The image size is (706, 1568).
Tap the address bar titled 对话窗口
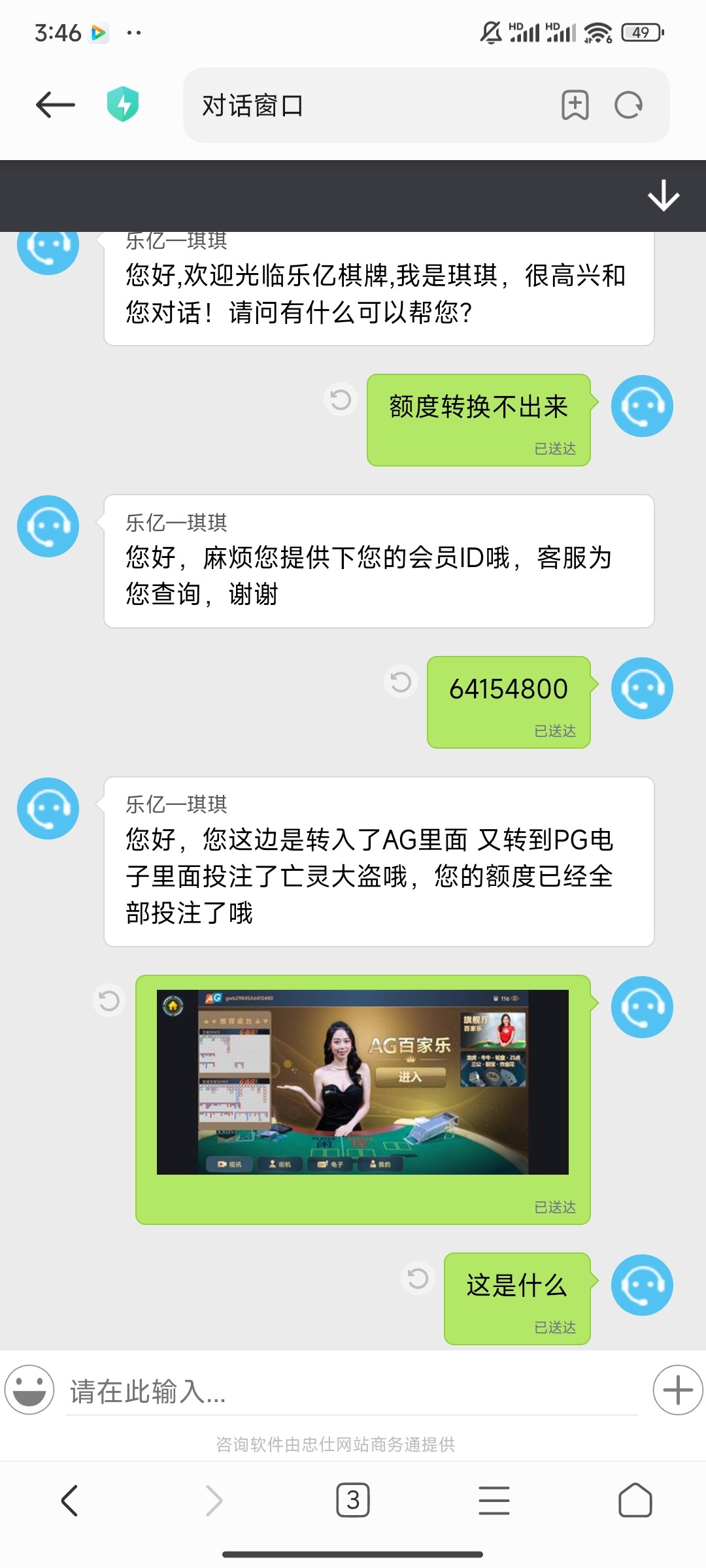[366, 105]
